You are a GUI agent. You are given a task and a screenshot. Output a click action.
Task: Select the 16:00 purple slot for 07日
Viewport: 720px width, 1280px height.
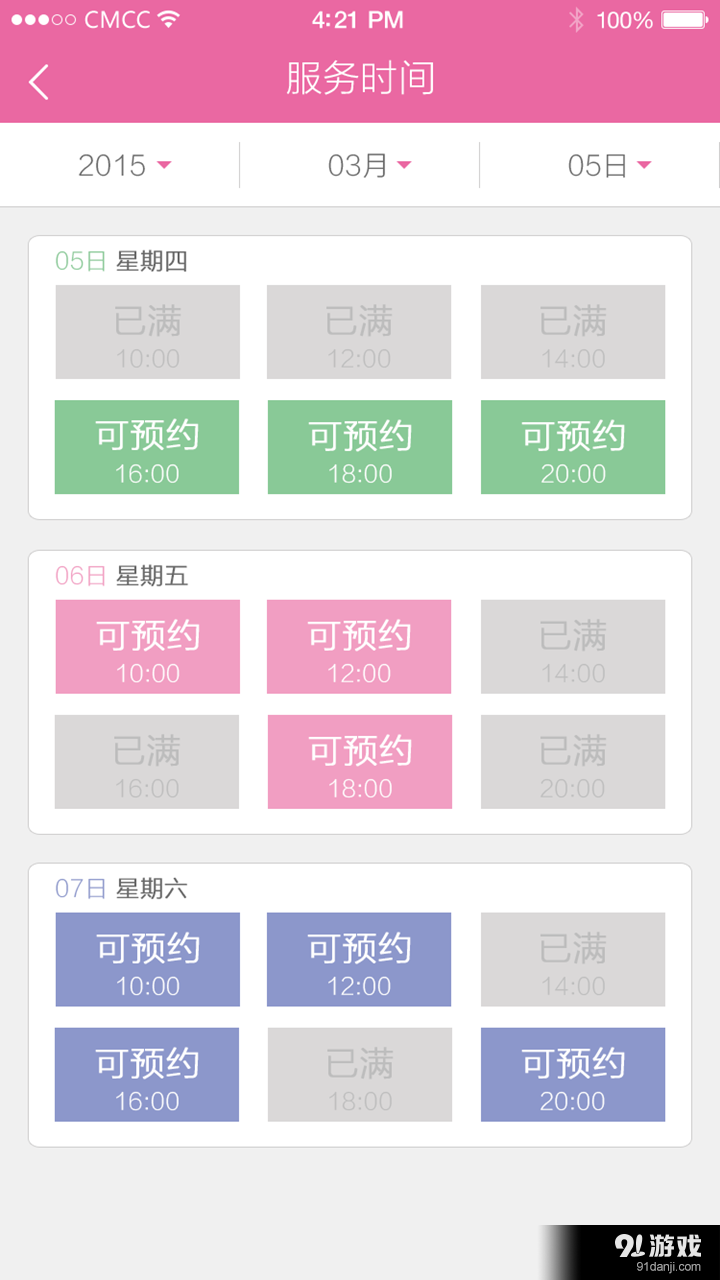(x=146, y=1074)
